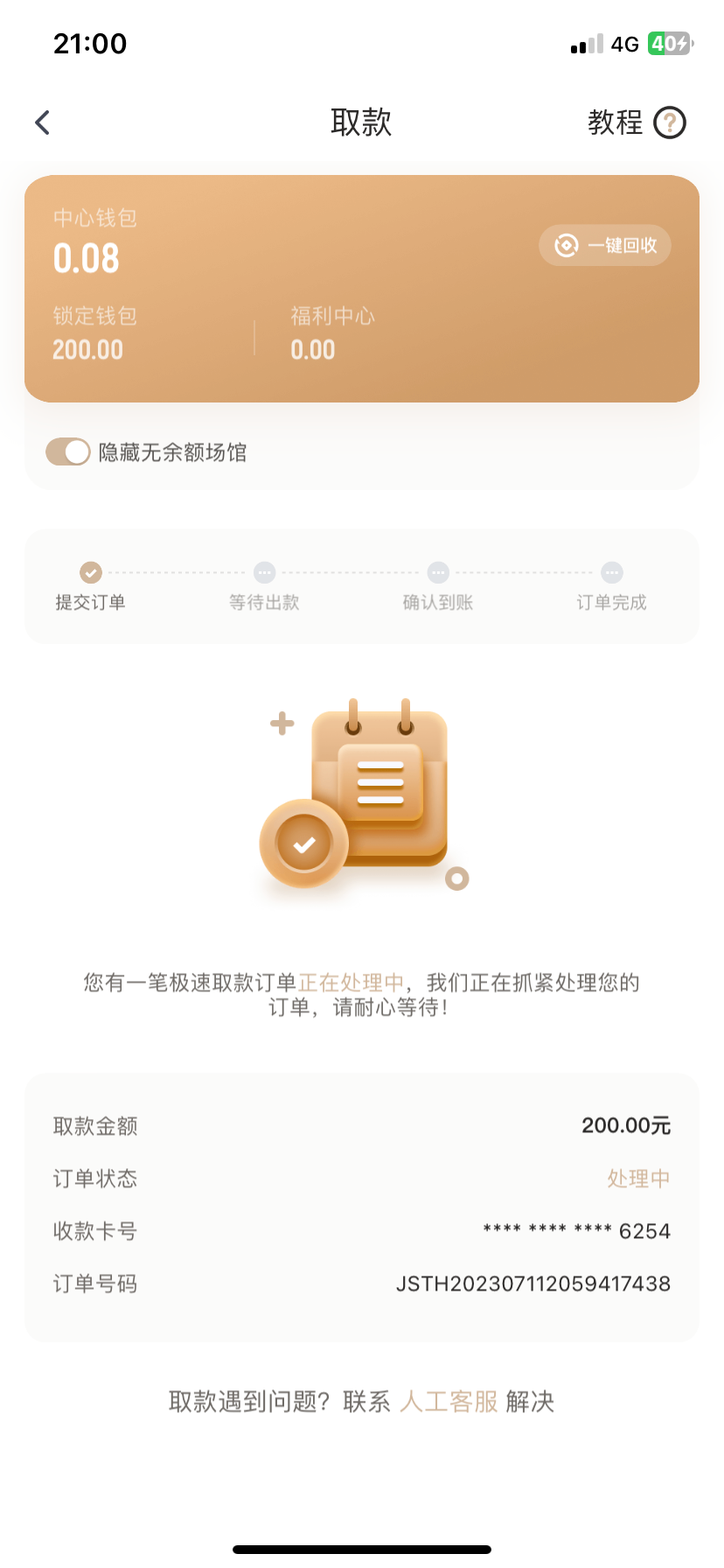Turn off the 隐藏无余额场馆 switch

click(68, 452)
